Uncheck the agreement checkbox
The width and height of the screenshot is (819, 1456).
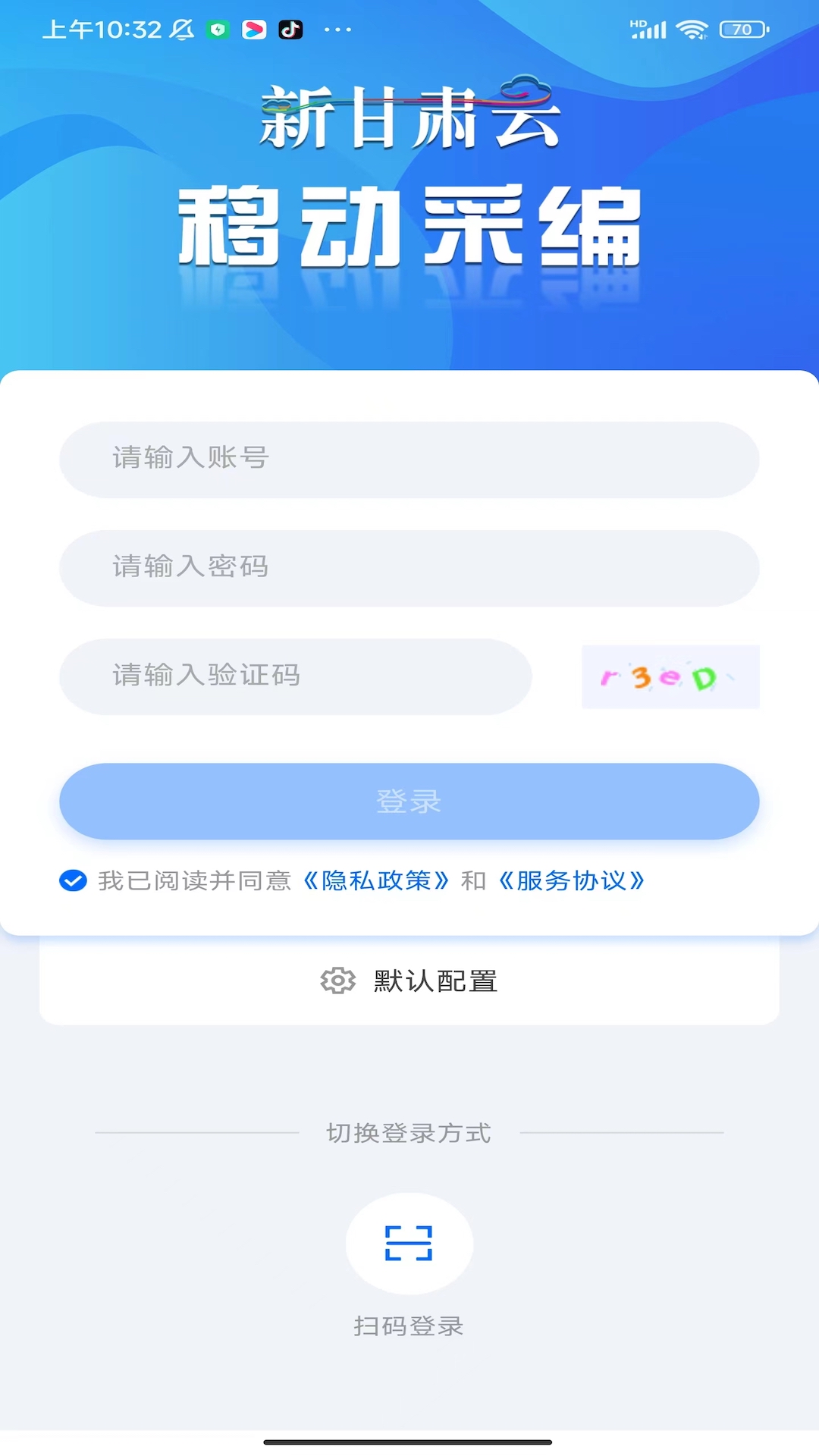(x=73, y=880)
